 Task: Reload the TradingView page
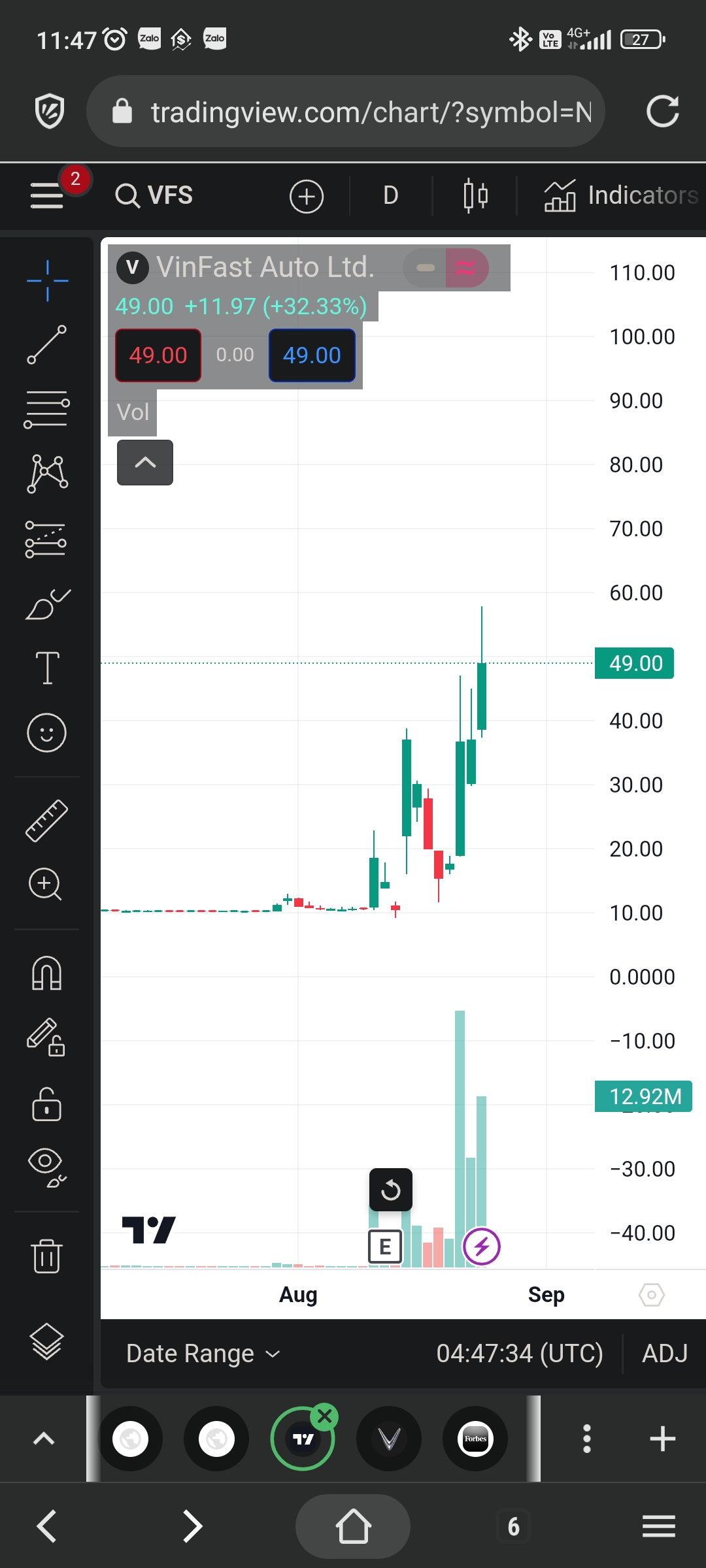click(662, 111)
